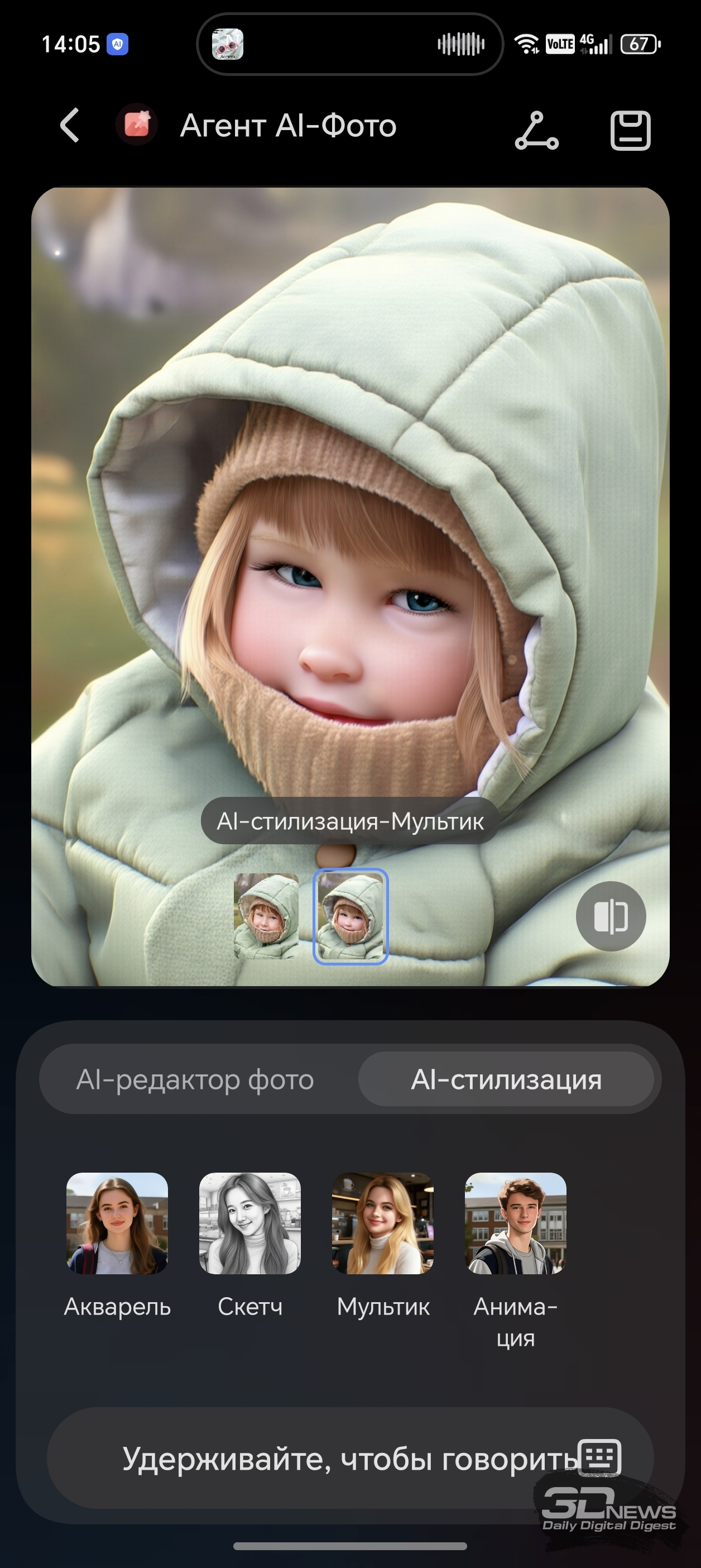This screenshot has width=701, height=1568.
Task: Apply the Акварель style
Action: point(117,1223)
